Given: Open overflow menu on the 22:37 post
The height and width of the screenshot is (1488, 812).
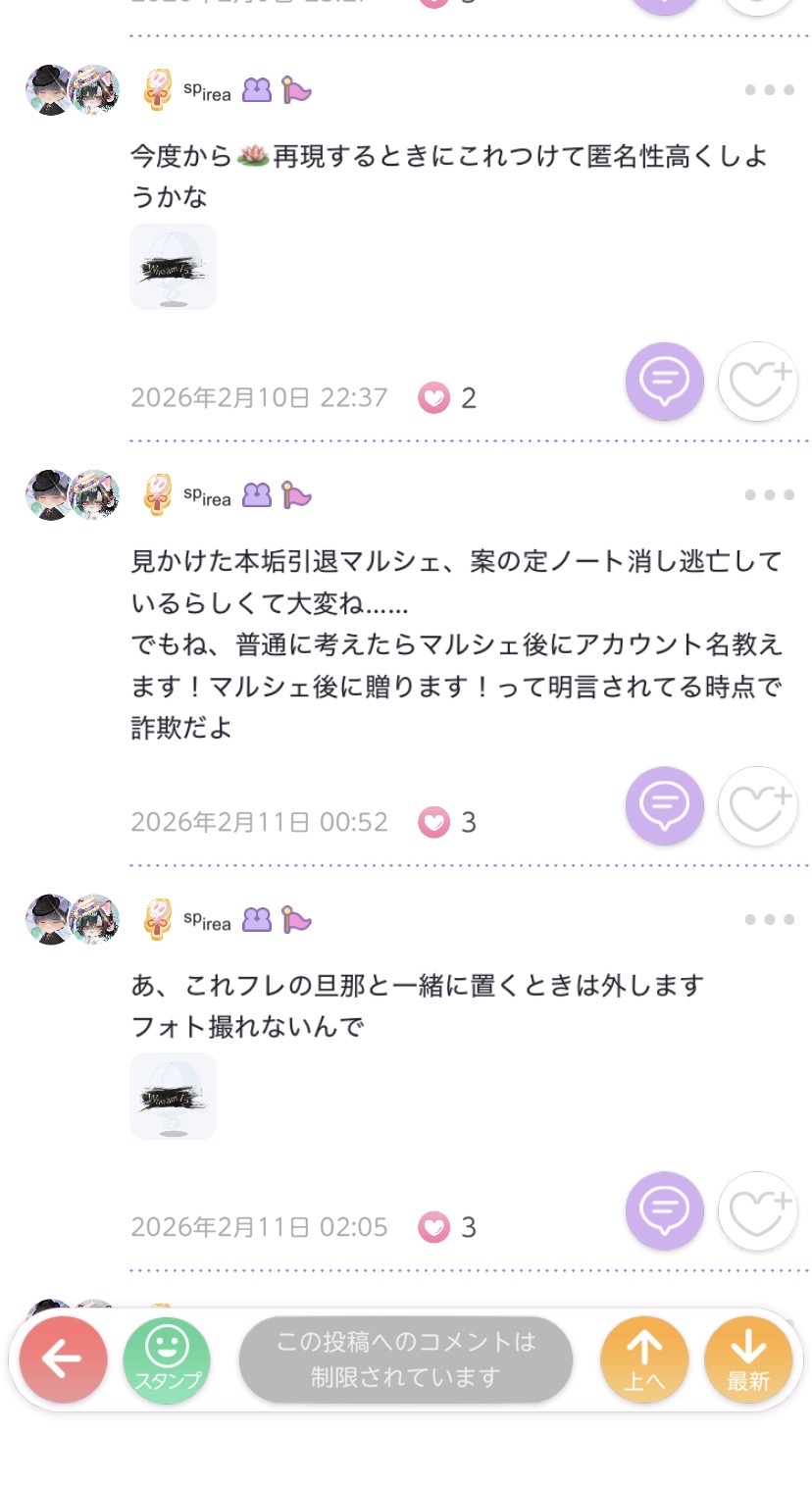Looking at the screenshot, I should click(769, 90).
